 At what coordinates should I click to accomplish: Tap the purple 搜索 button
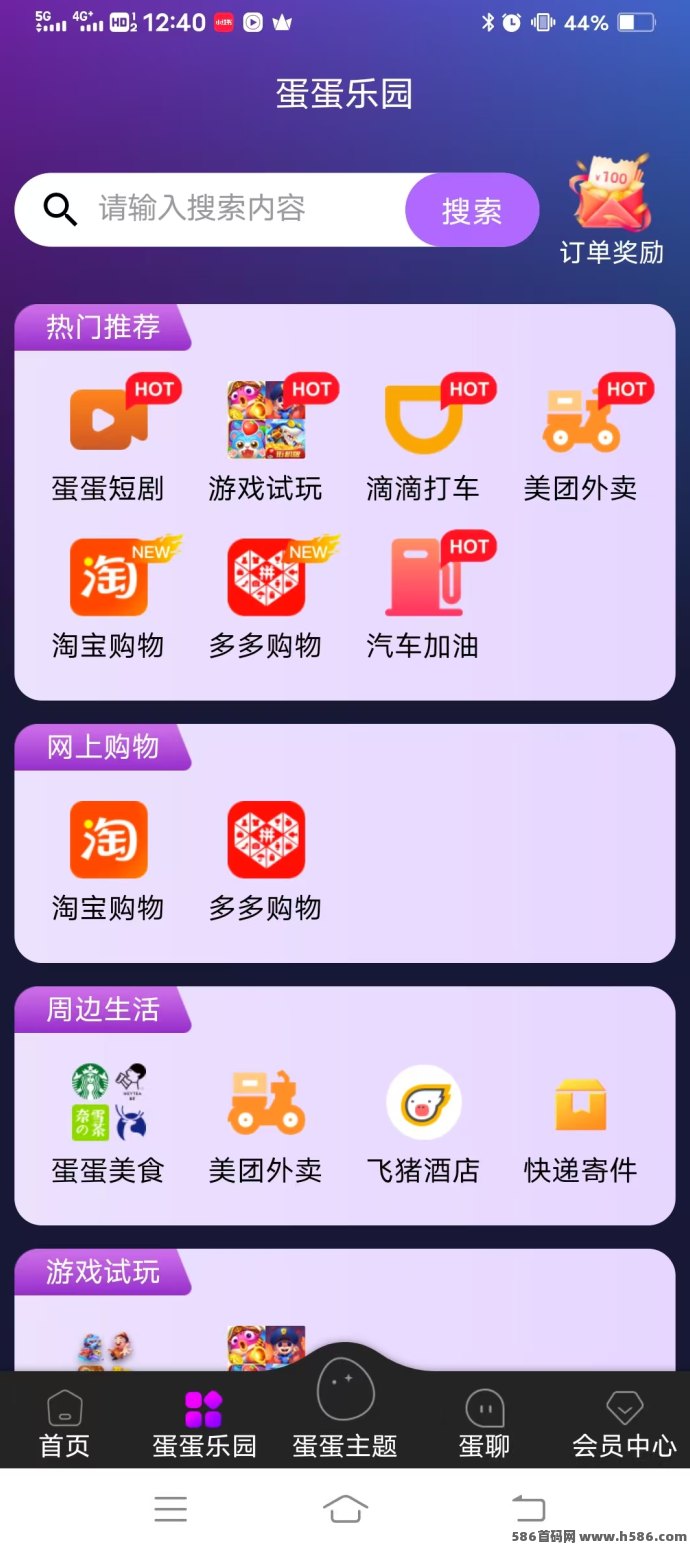click(471, 210)
